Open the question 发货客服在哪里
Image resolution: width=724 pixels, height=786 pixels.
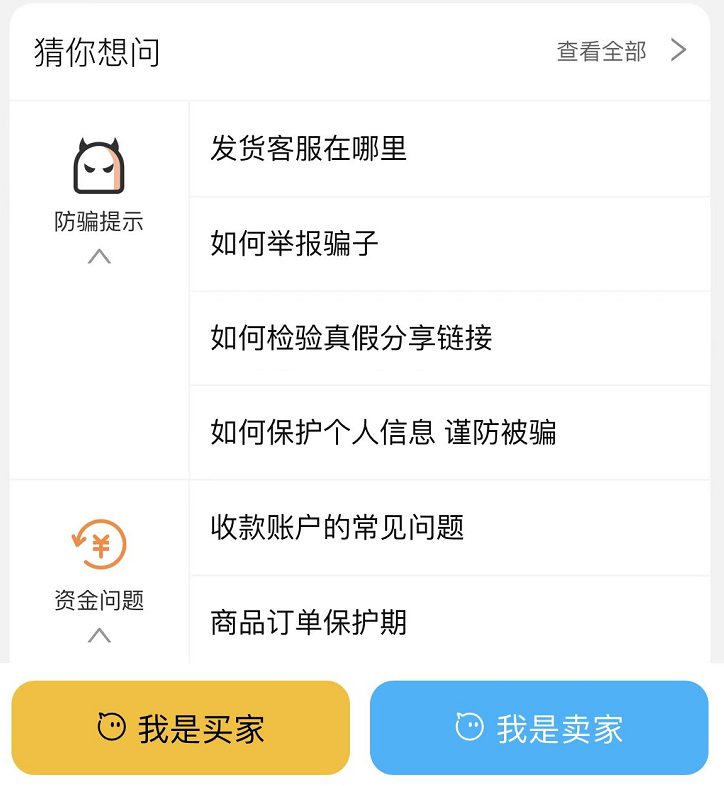tap(308, 149)
